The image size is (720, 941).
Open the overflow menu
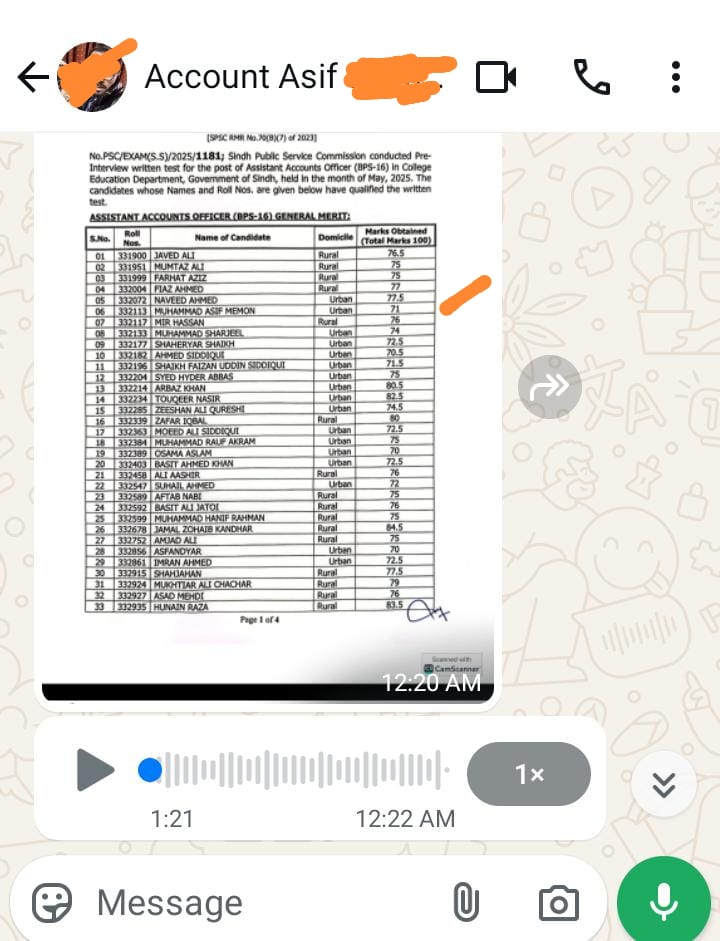click(x=676, y=77)
